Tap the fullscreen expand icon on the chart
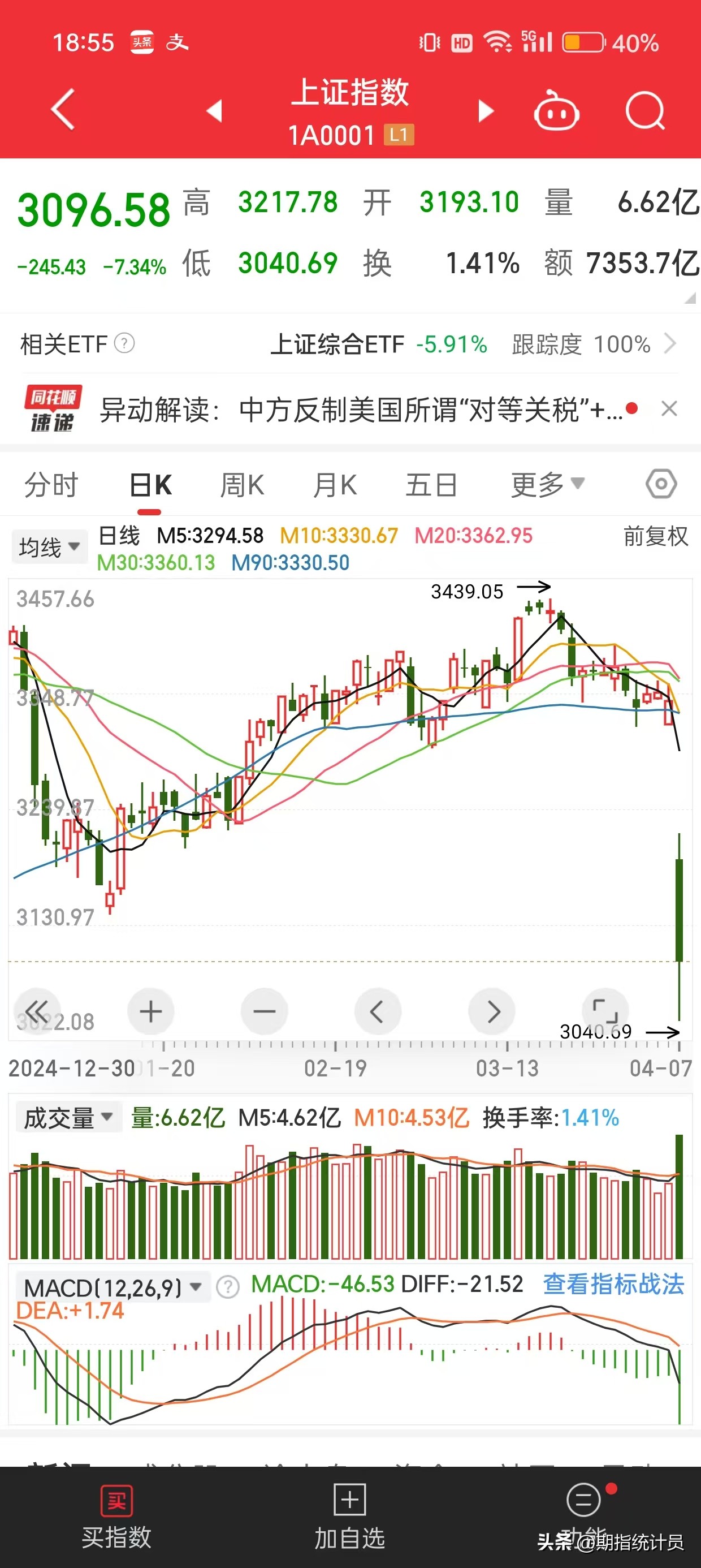701x1568 pixels. tap(605, 1011)
